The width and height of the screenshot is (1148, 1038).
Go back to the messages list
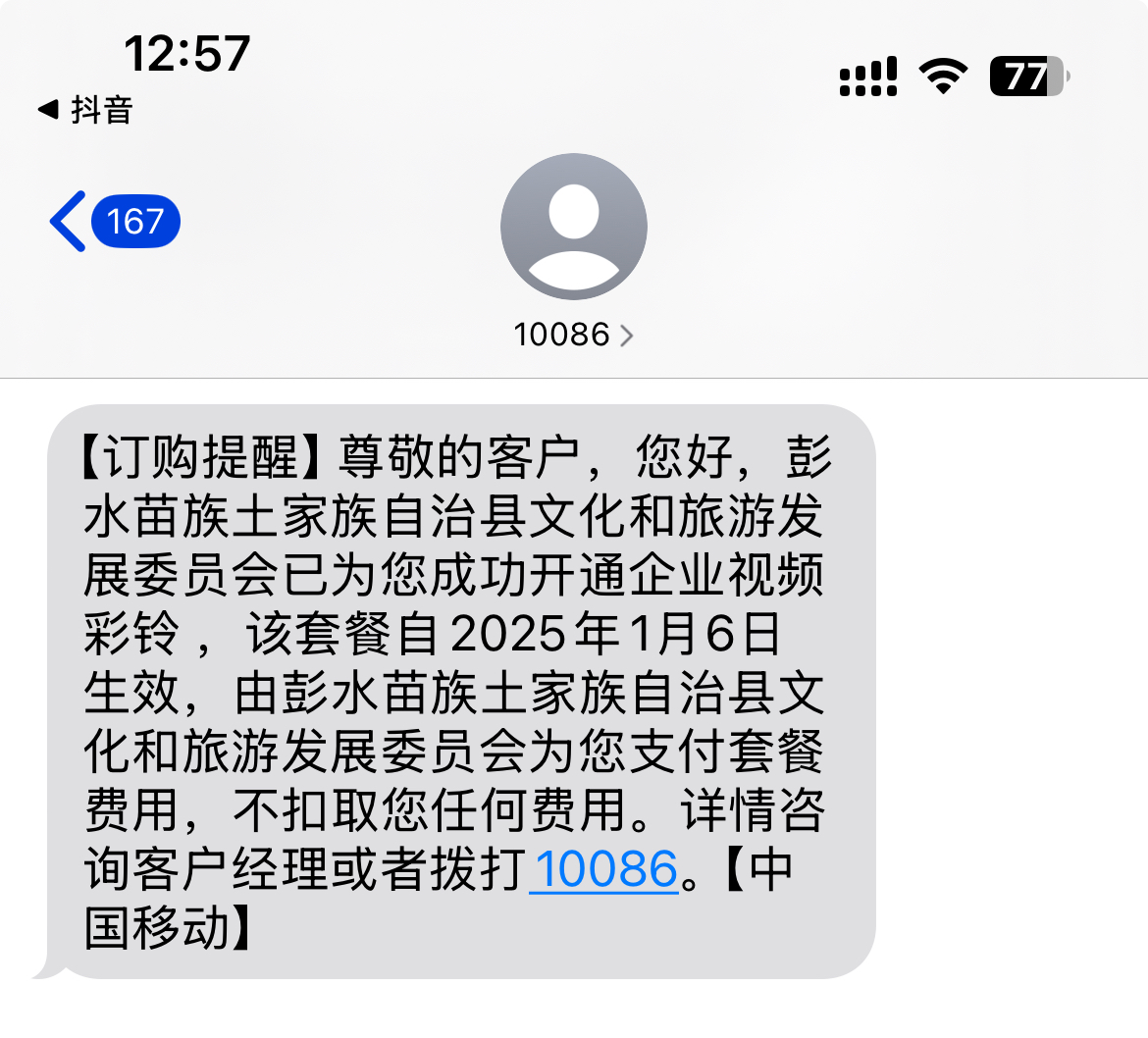[113, 222]
